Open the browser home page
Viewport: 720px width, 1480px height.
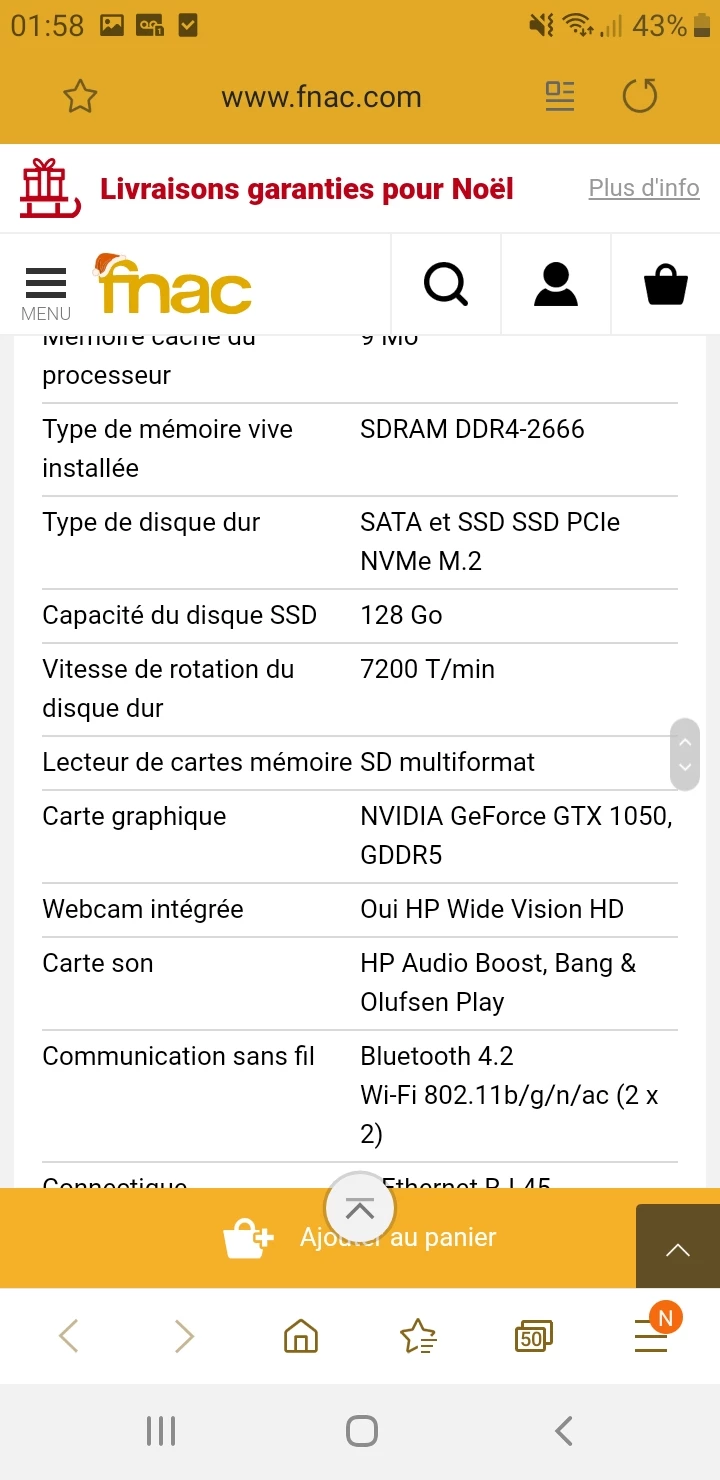[x=301, y=1336]
